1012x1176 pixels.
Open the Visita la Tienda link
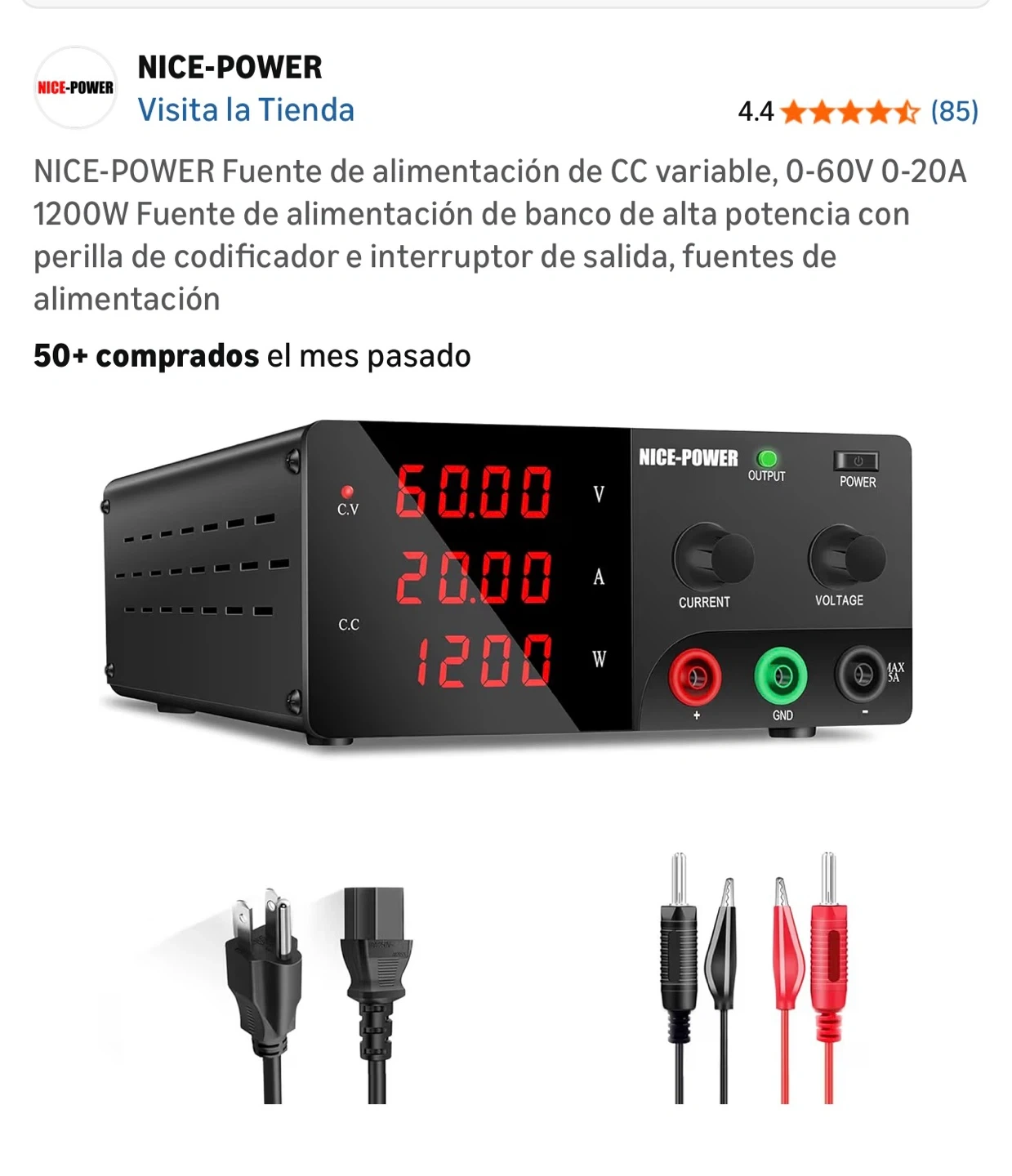246,110
